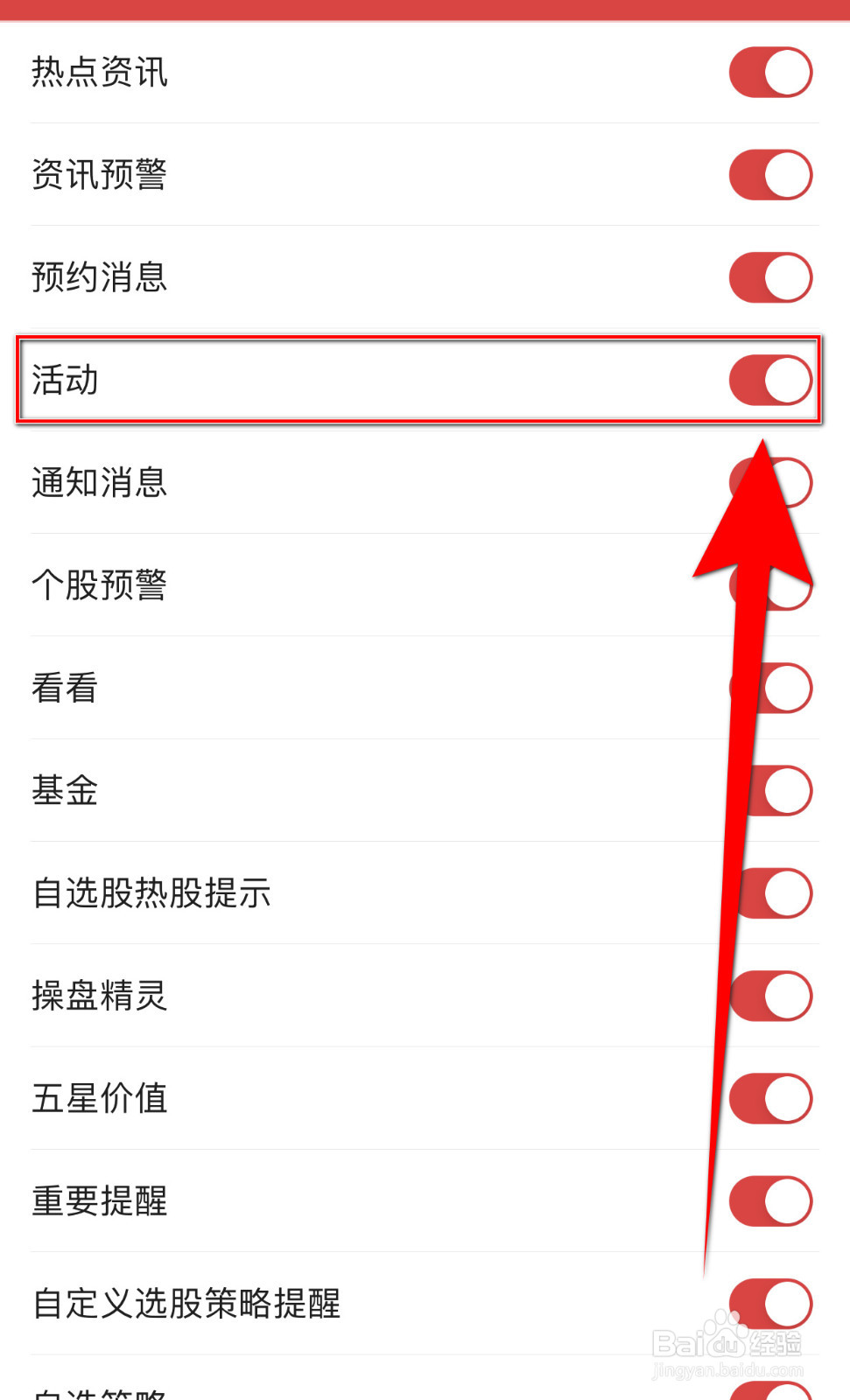Toggle 自选股热股提示 off
This screenshot has height=1400, width=850.
point(769,893)
